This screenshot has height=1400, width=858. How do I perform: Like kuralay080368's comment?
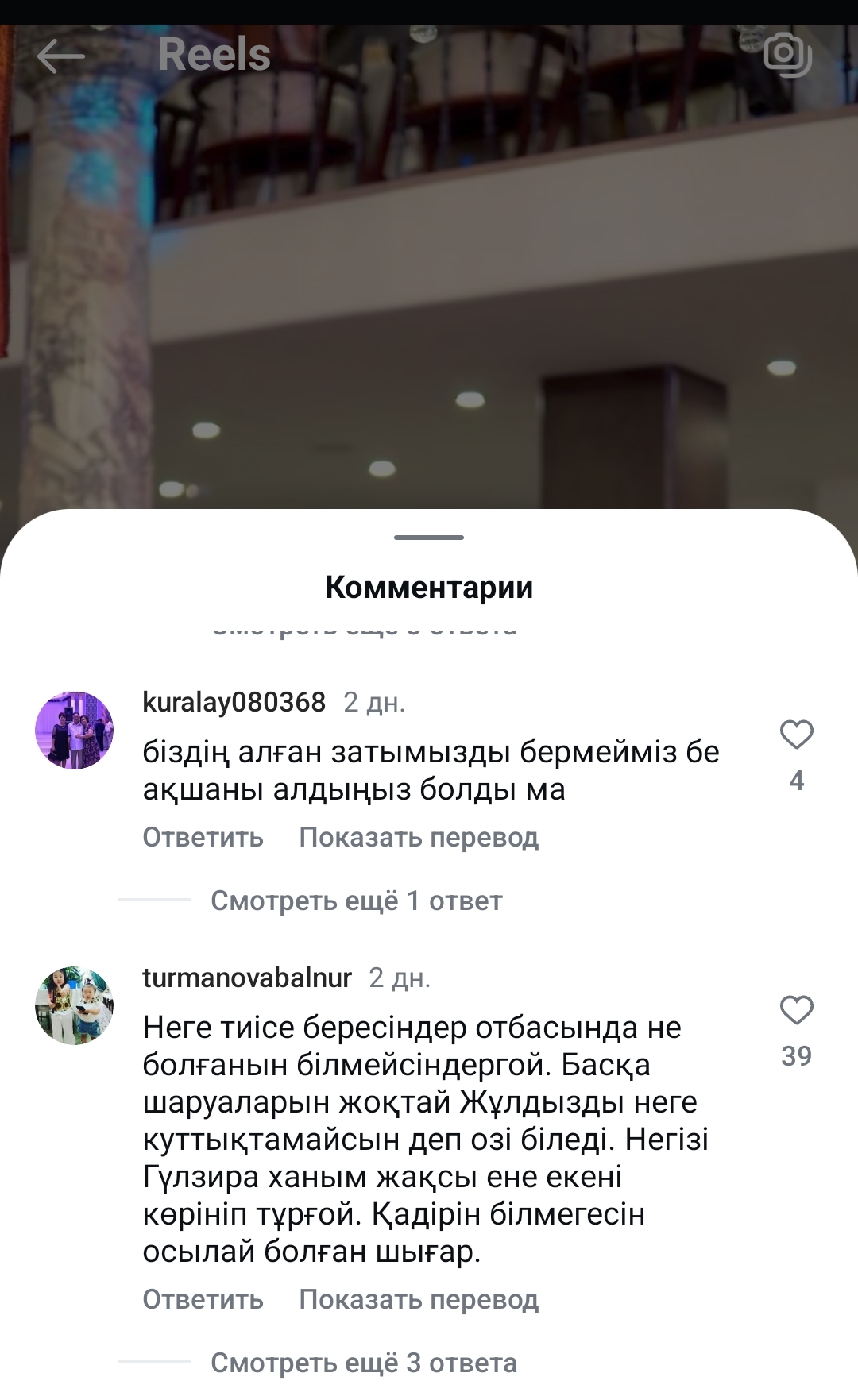(796, 735)
